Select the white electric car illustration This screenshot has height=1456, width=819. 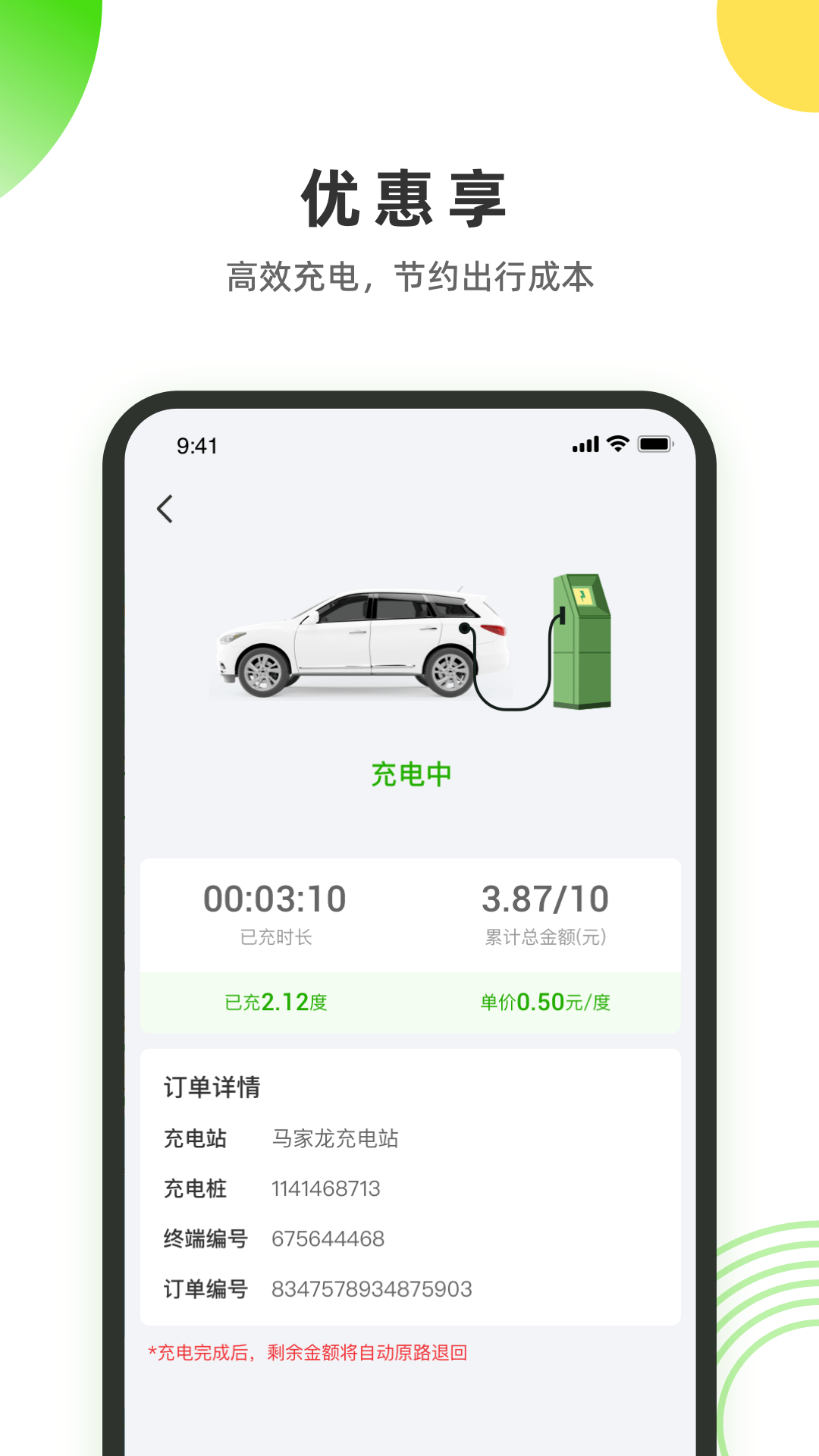click(x=356, y=648)
